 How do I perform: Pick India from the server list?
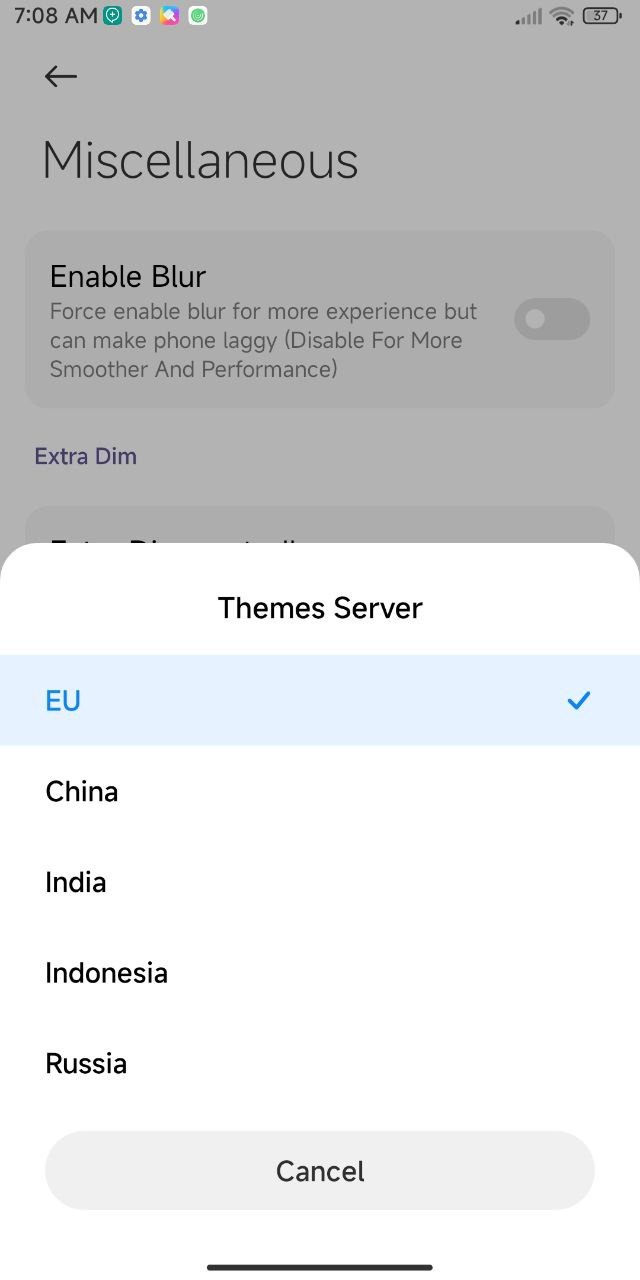tap(320, 882)
